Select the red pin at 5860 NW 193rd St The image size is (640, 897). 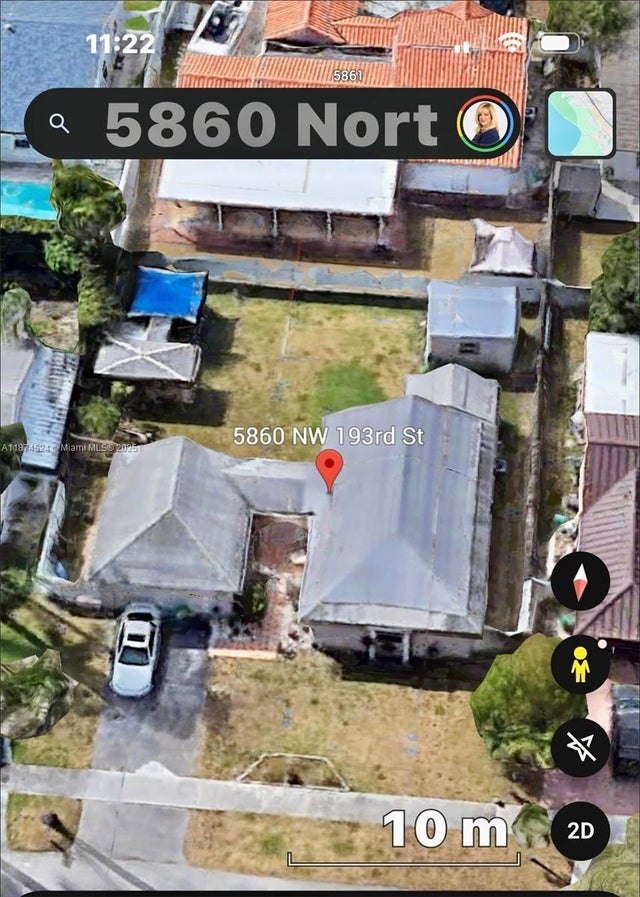(329, 468)
